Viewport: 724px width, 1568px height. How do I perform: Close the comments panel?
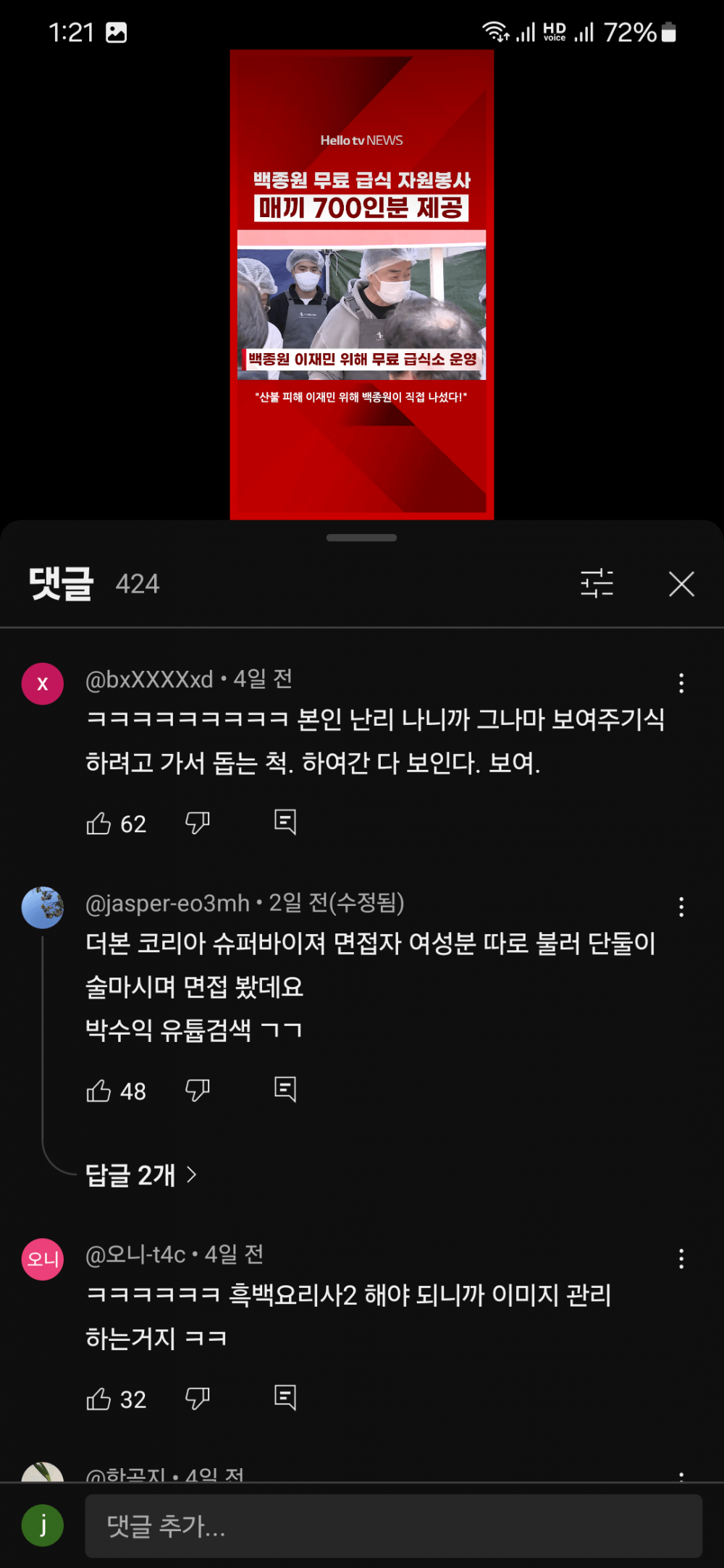pos(681,584)
